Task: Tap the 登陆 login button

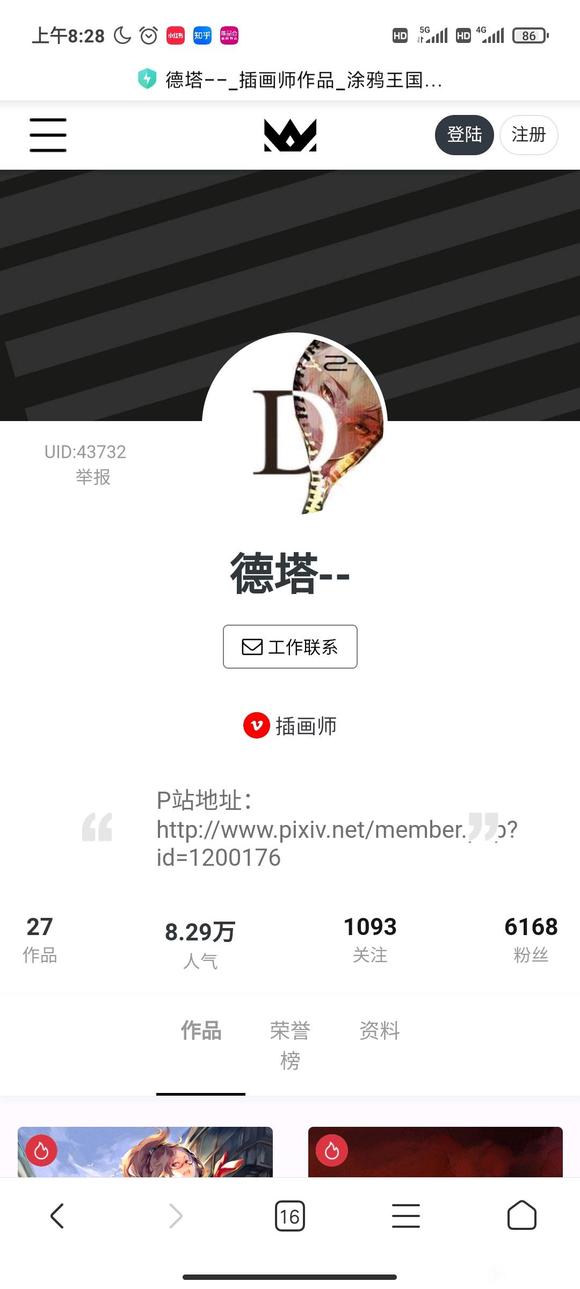Action: [464, 135]
